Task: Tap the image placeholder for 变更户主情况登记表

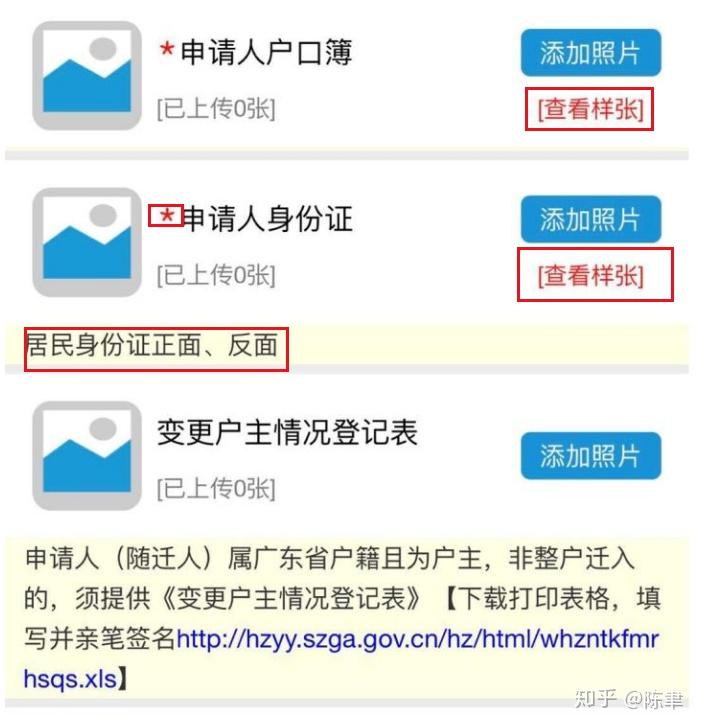Action: pos(87,456)
